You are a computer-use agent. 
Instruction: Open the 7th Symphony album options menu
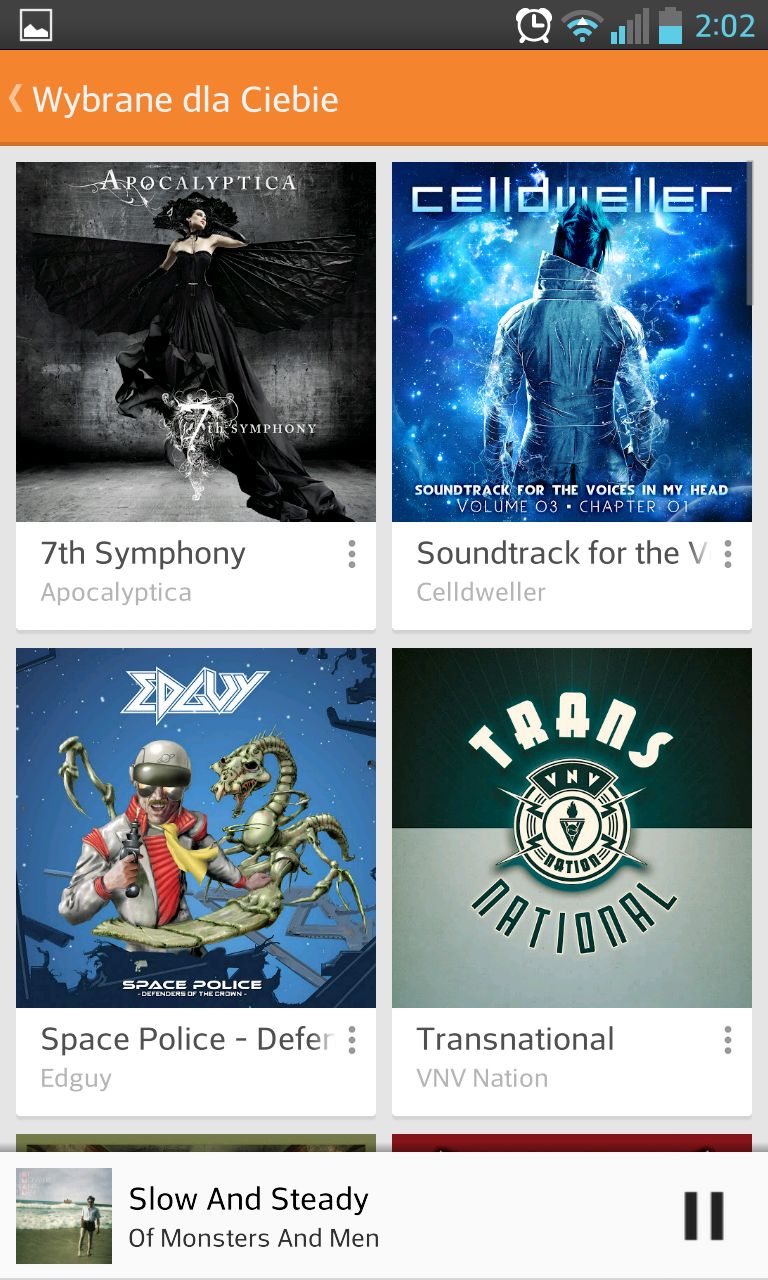(x=352, y=554)
